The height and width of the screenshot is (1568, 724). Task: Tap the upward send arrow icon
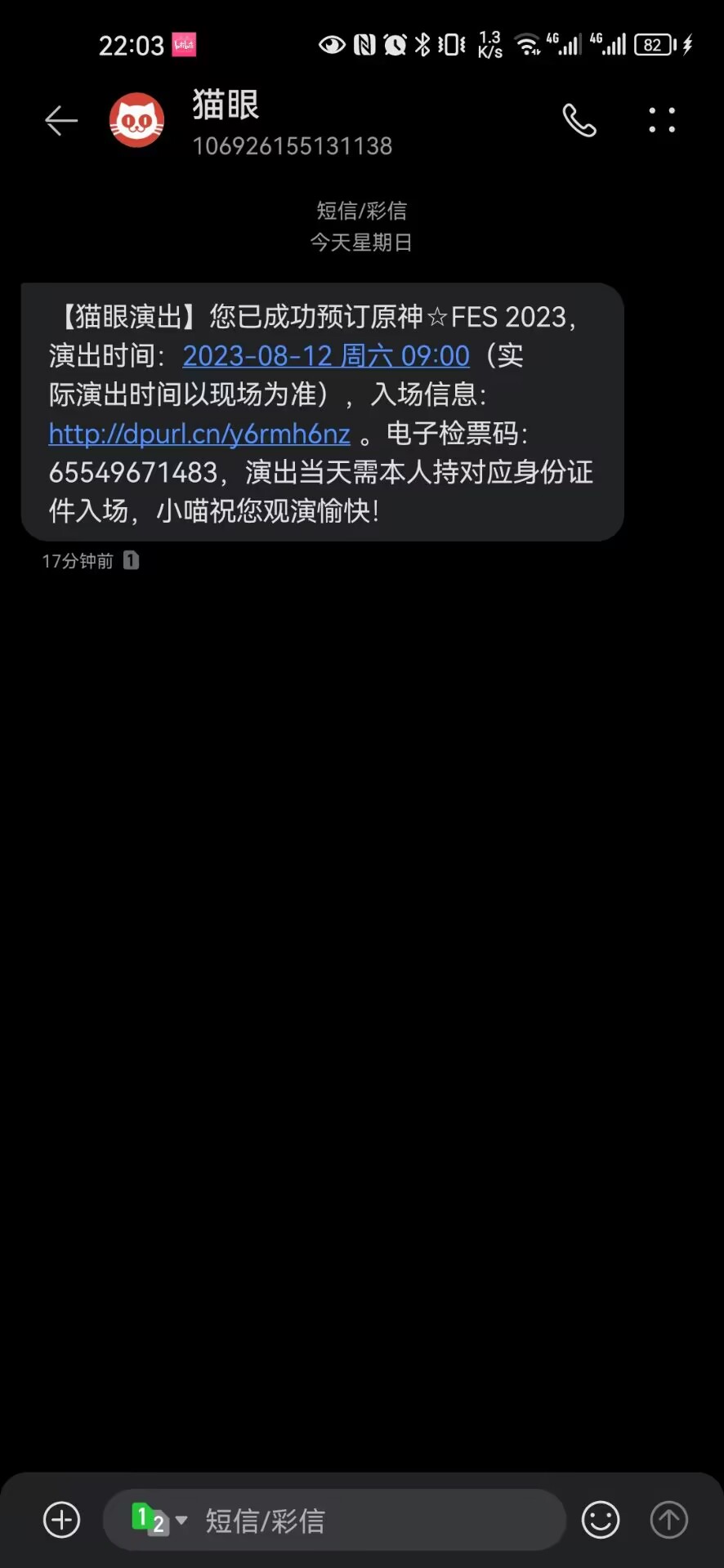point(668,1520)
